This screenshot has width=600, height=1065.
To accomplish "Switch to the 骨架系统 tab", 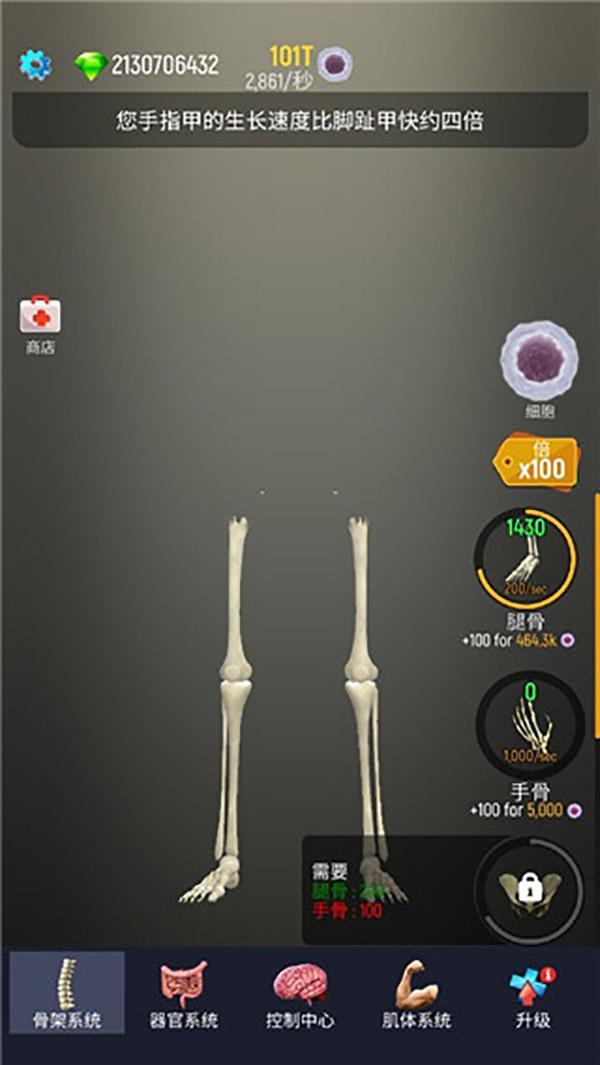I will pos(67,992).
